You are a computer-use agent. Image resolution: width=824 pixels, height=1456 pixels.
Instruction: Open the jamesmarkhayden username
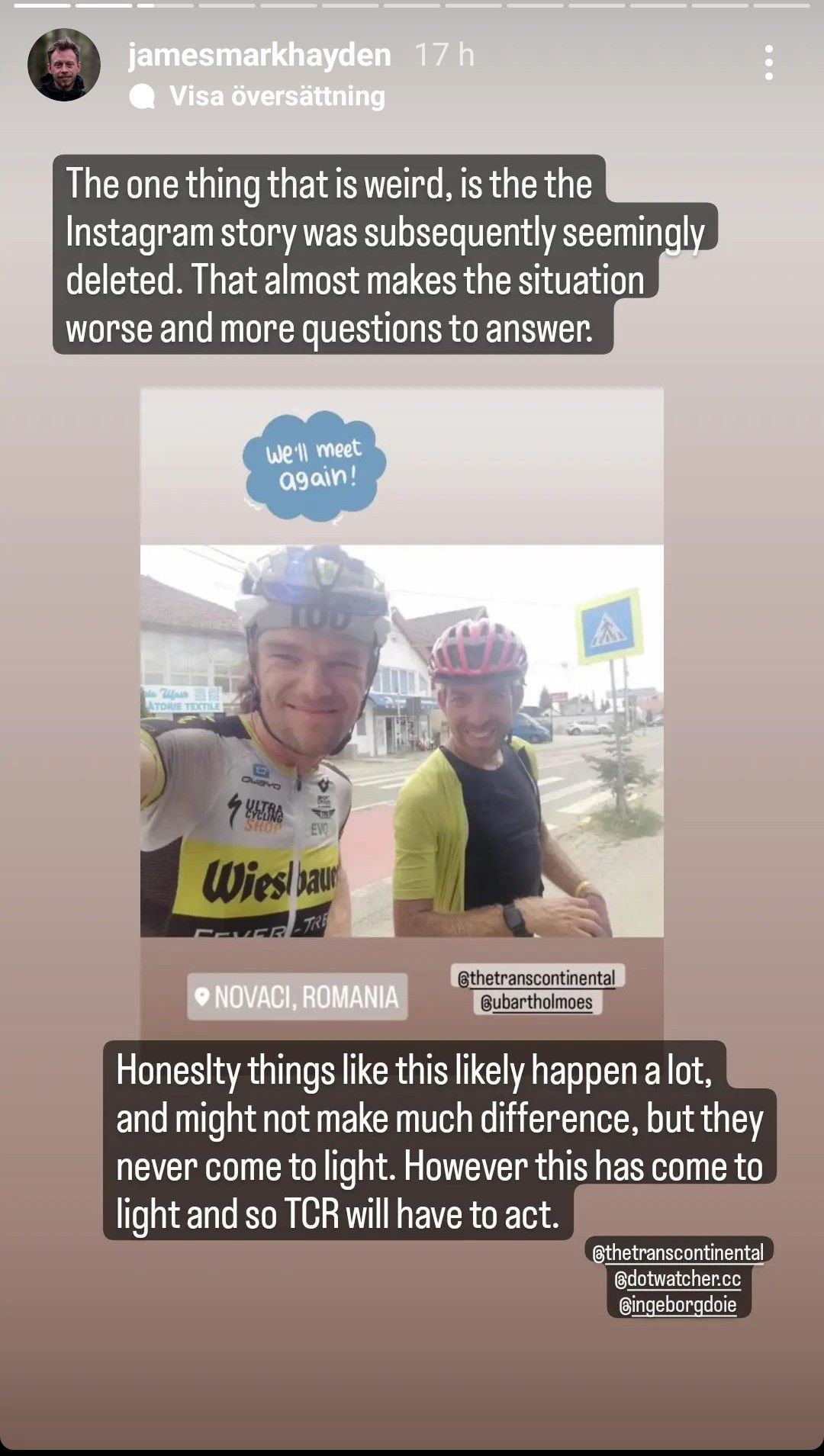coord(259,55)
